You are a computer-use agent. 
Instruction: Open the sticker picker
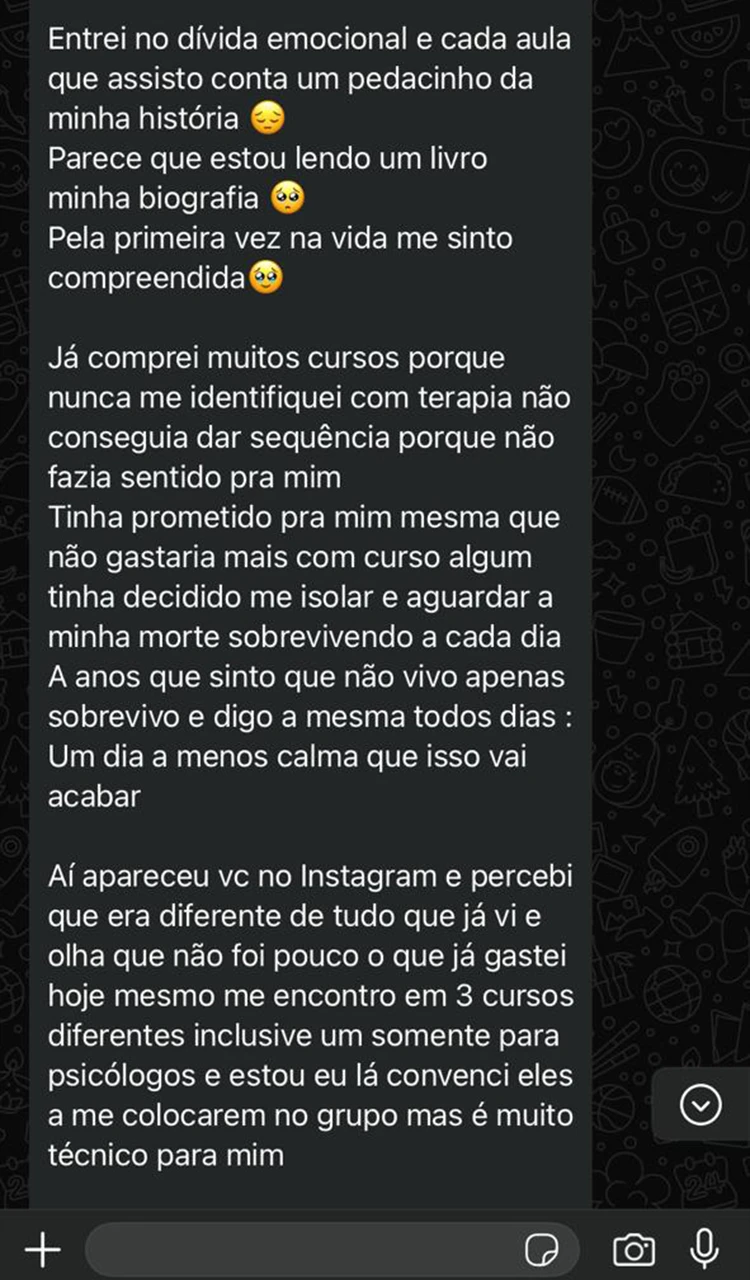click(541, 1249)
